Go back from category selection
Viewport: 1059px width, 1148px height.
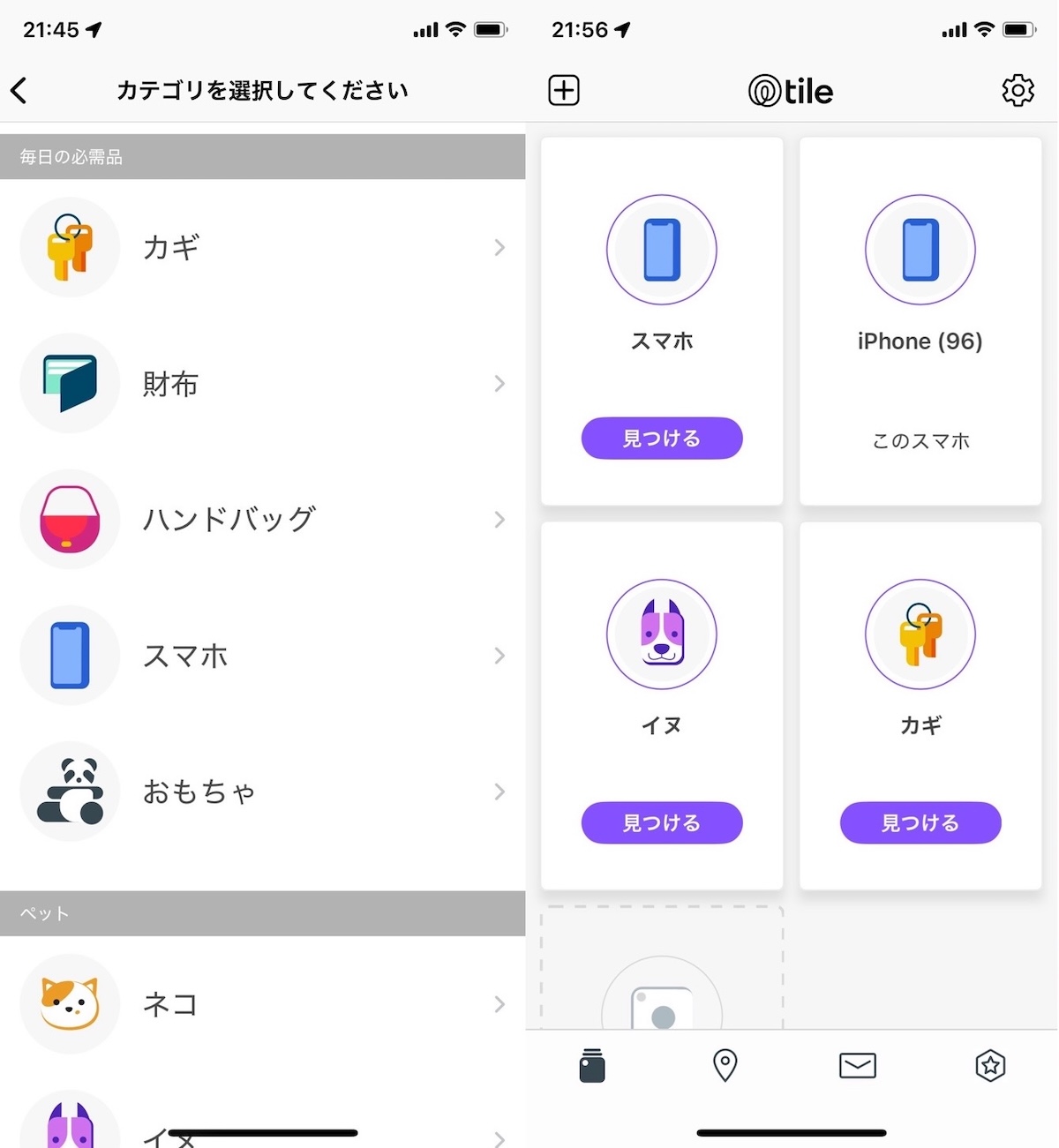click(x=19, y=90)
